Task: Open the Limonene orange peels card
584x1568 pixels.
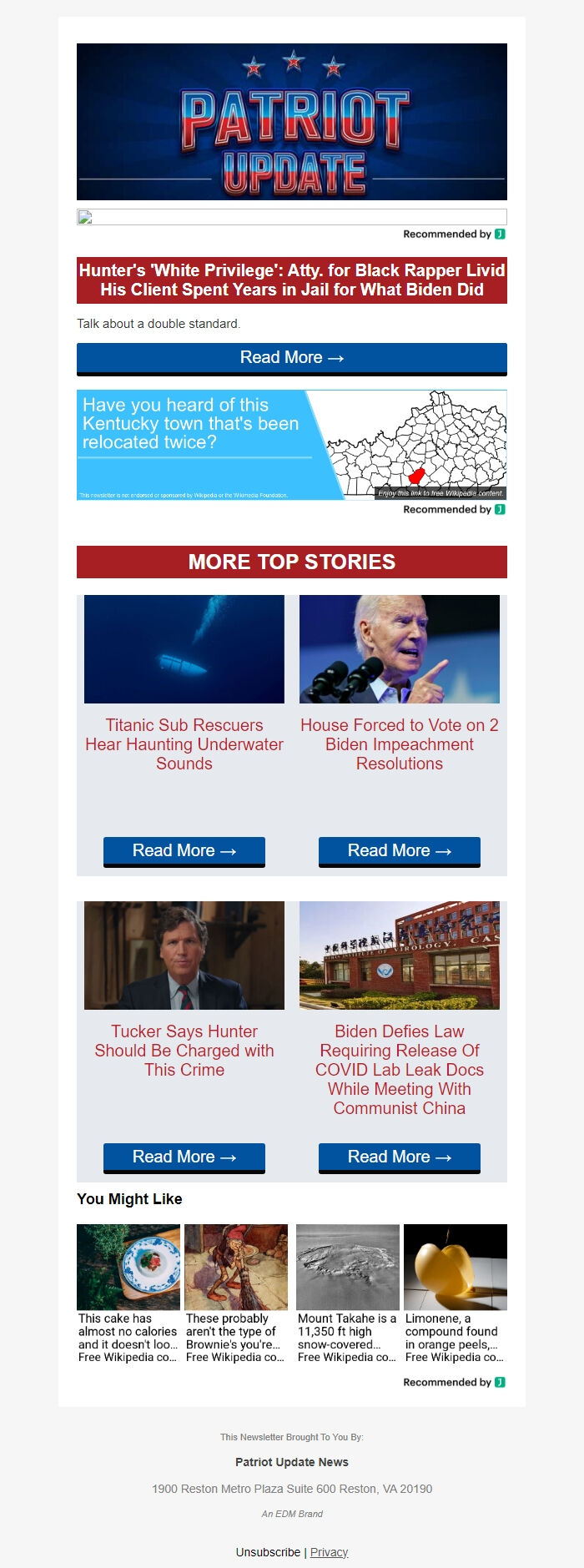Action: point(455,1293)
